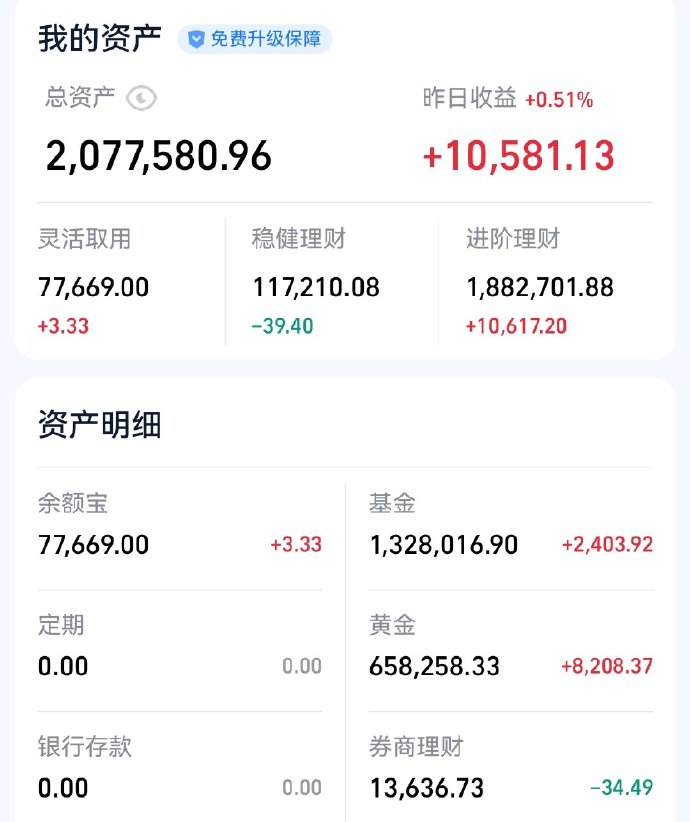The image size is (690, 822).
Task: Open the 定期 asset row
Action: 180,650
